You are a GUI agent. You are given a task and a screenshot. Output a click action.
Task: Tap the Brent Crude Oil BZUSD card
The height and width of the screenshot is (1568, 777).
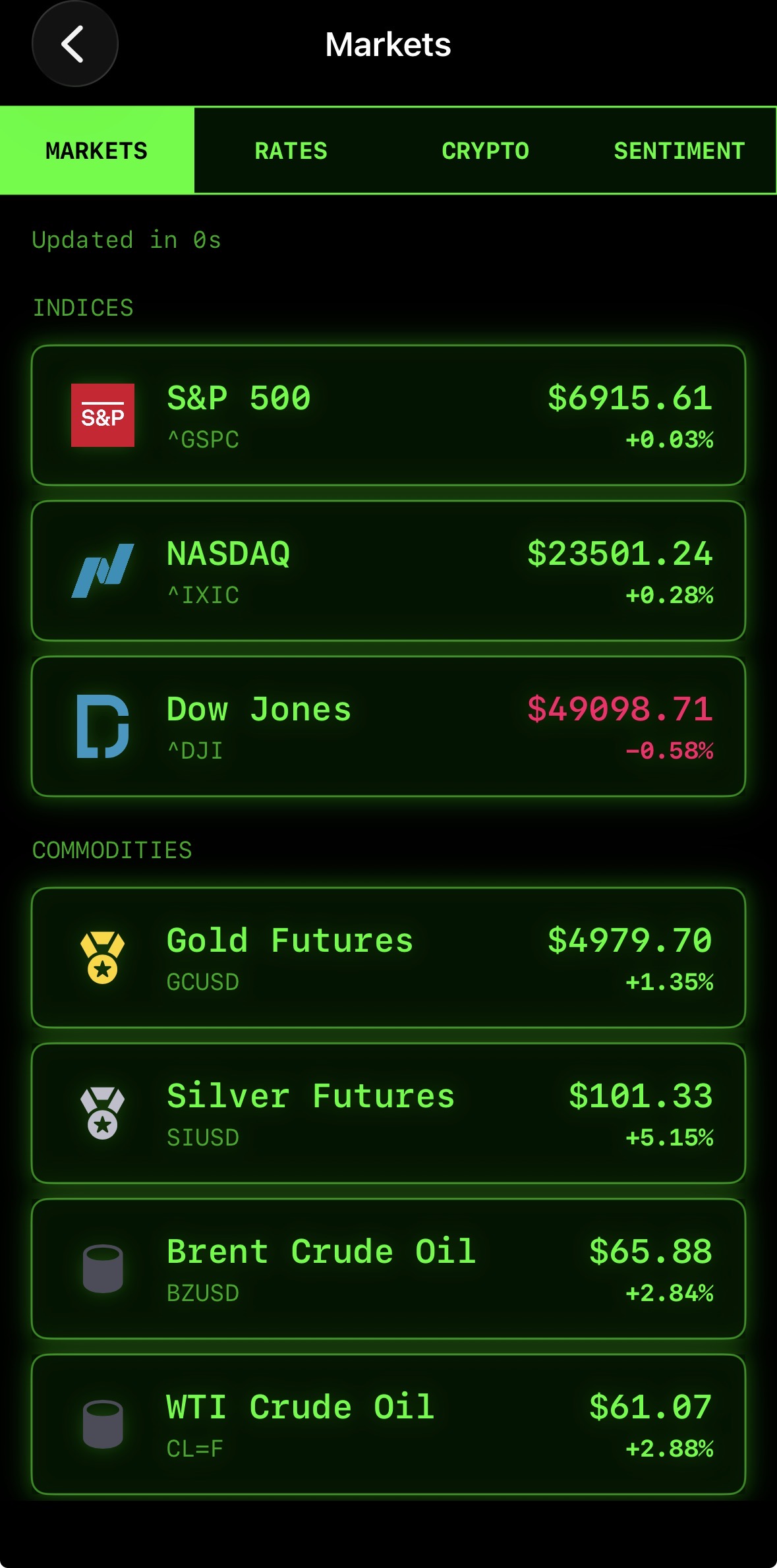[x=389, y=1269]
